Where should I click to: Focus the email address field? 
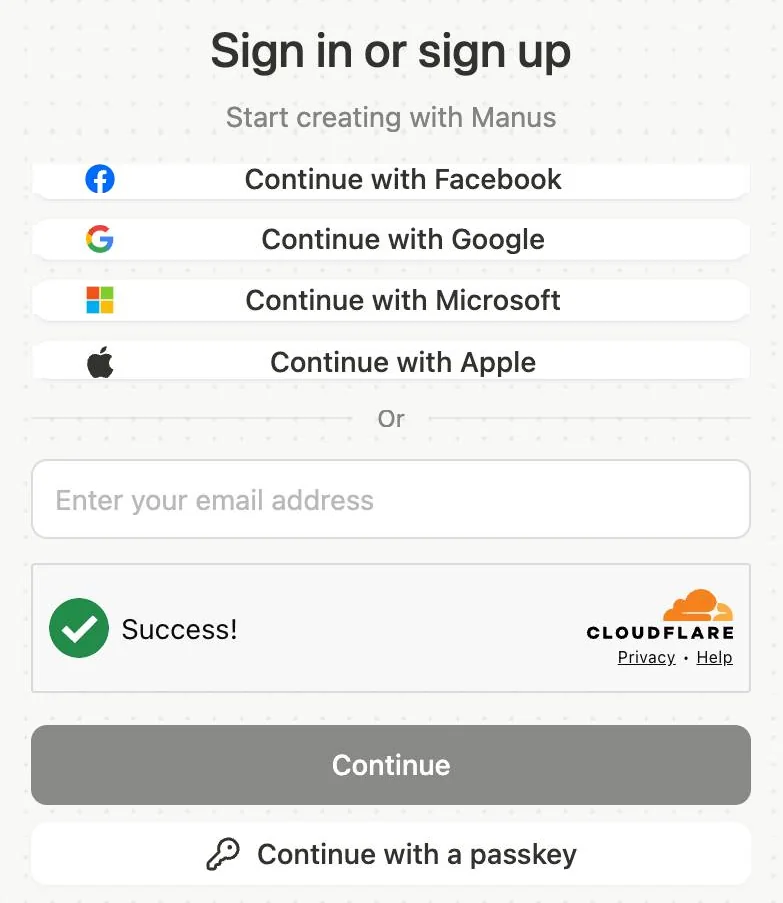click(x=391, y=499)
